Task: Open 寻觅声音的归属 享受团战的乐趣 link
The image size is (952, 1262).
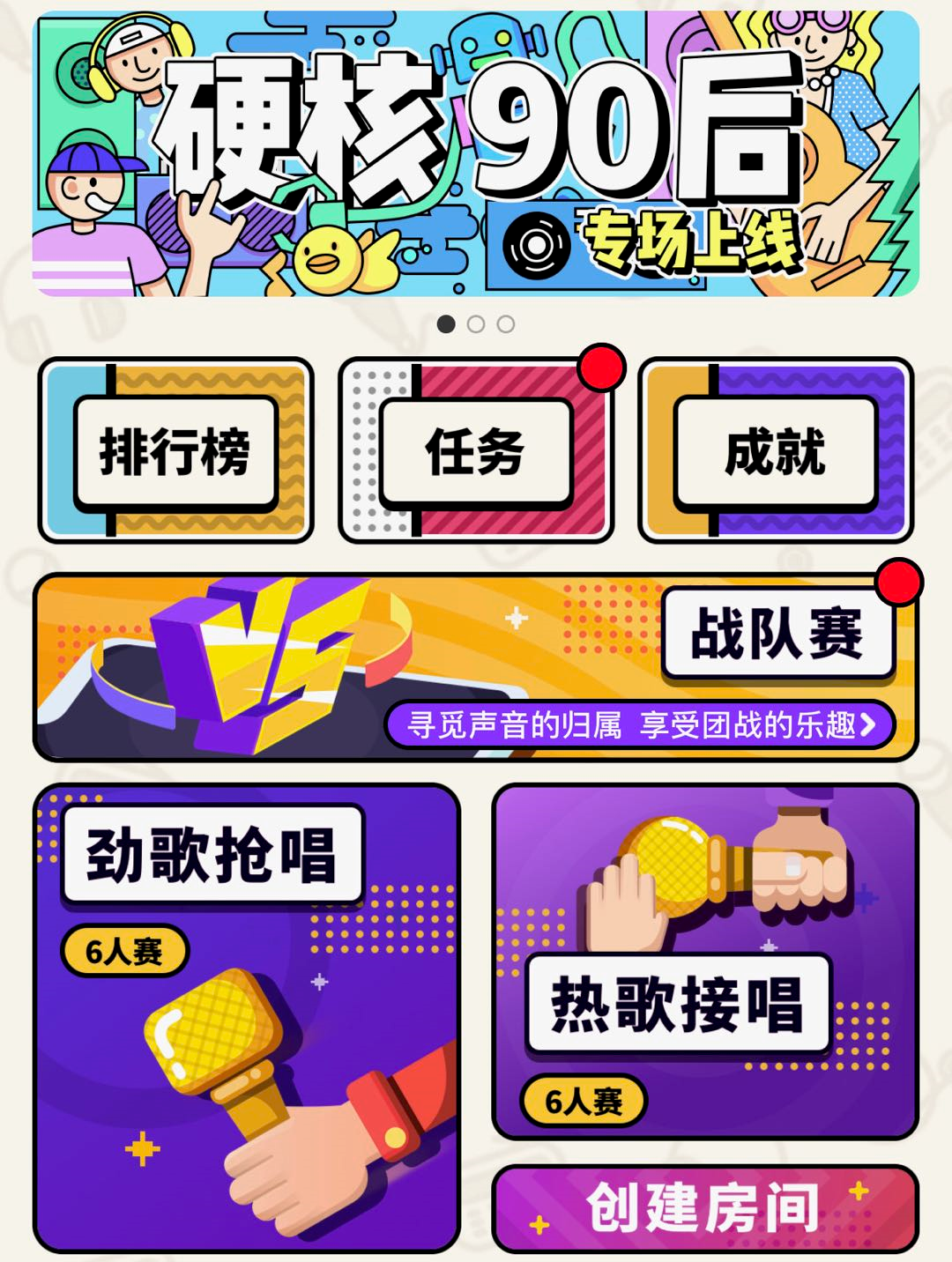Action: click(641, 725)
